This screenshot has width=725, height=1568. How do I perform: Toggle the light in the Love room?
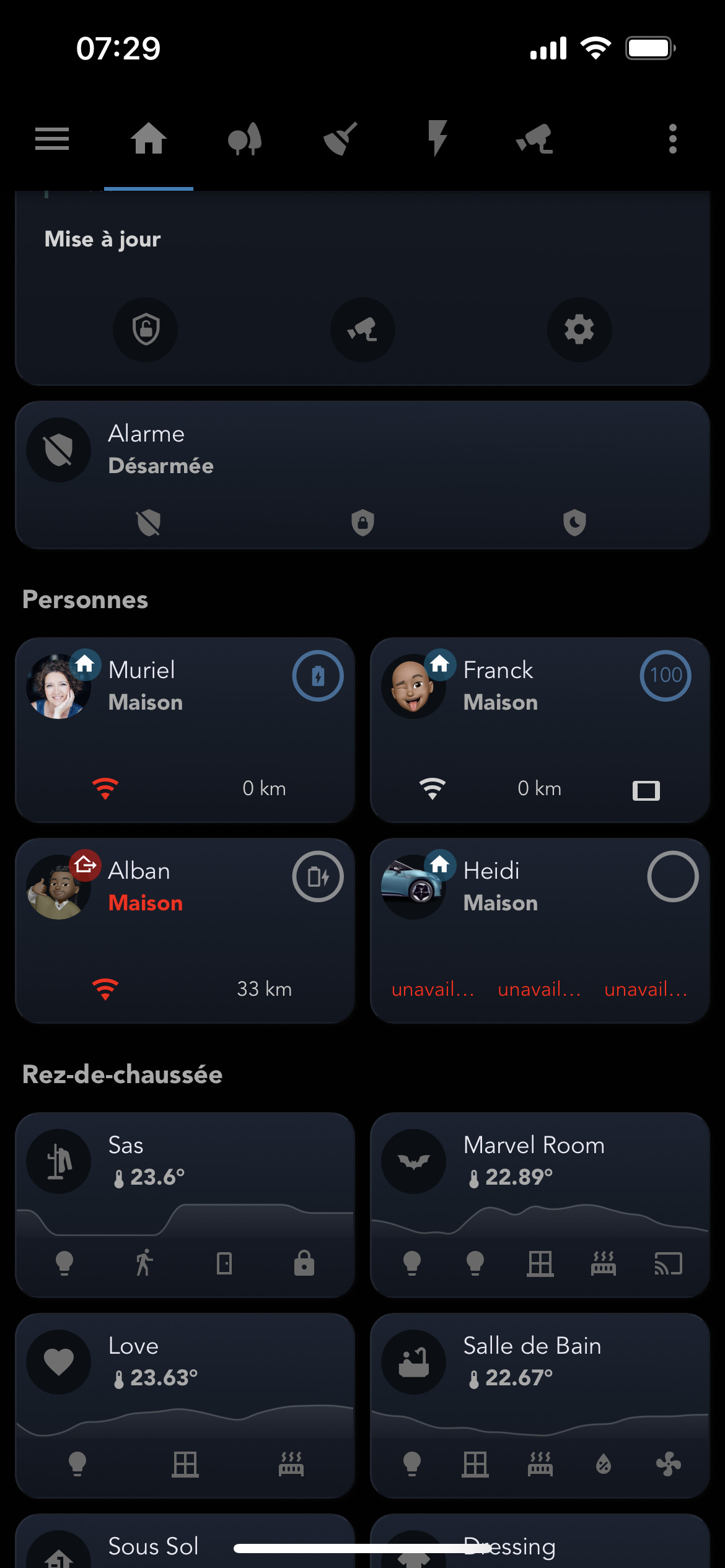[x=77, y=1464]
